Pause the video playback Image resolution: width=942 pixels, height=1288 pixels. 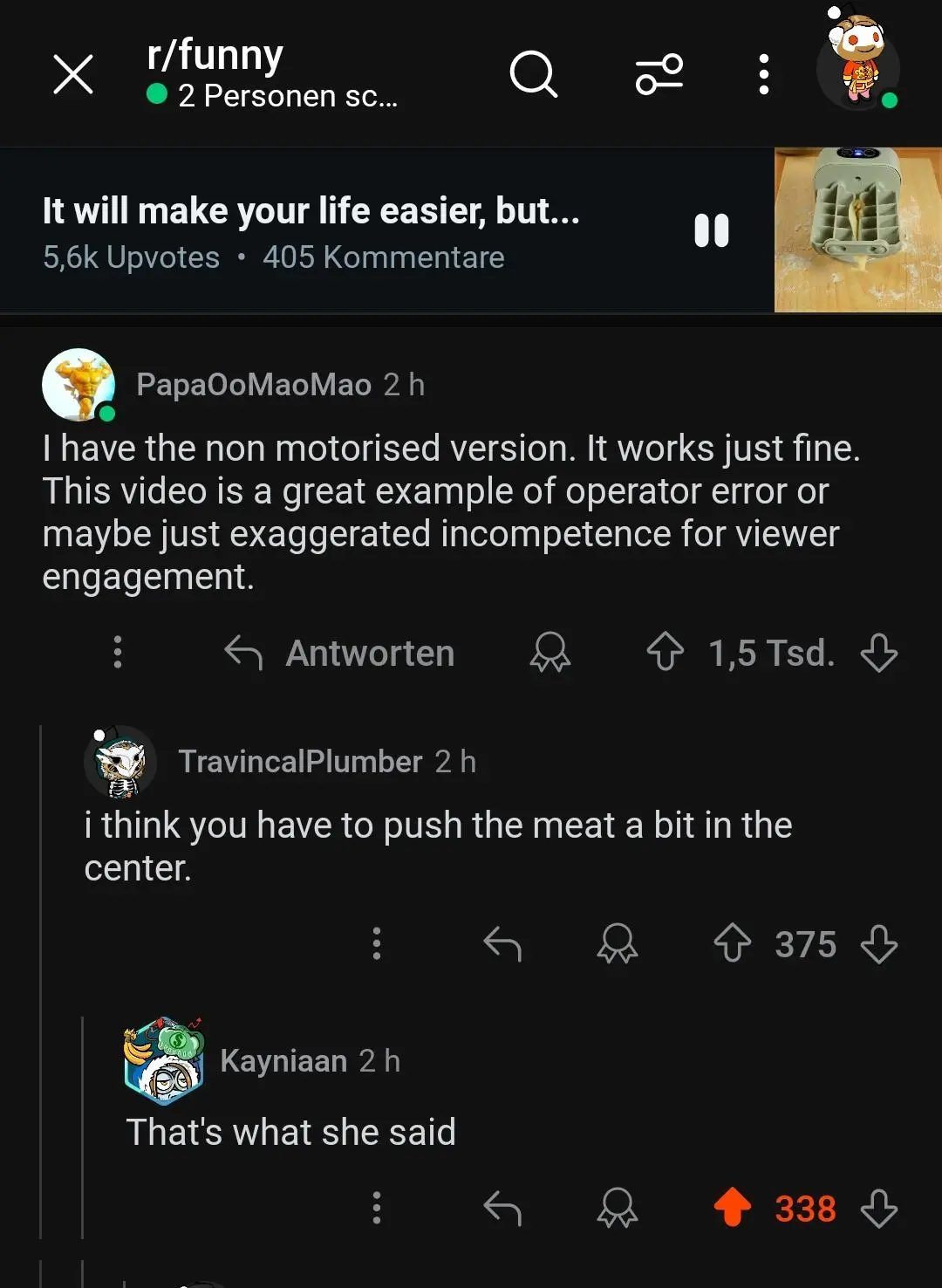[x=712, y=231]
